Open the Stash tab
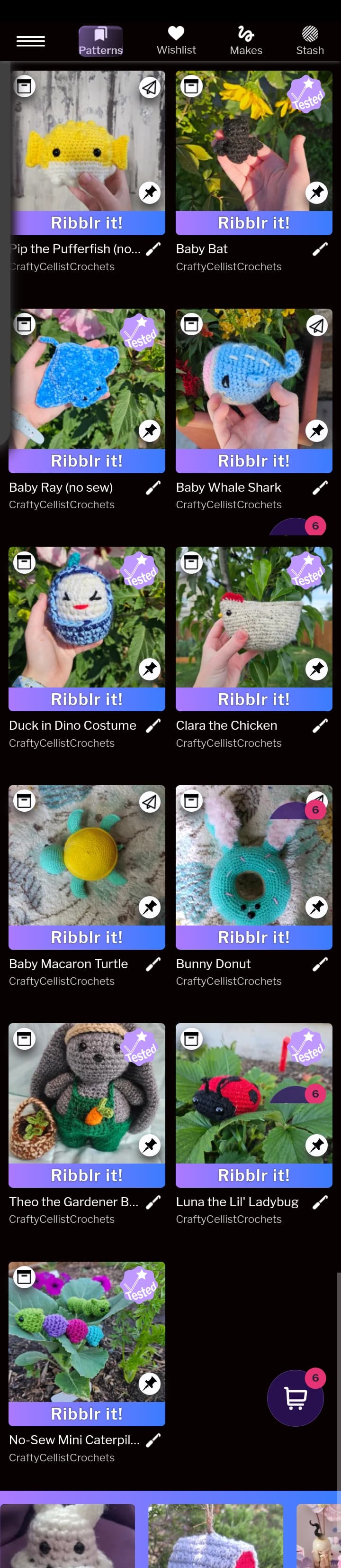This screenshot has width=341, height=1568. (x=309, y=40)
